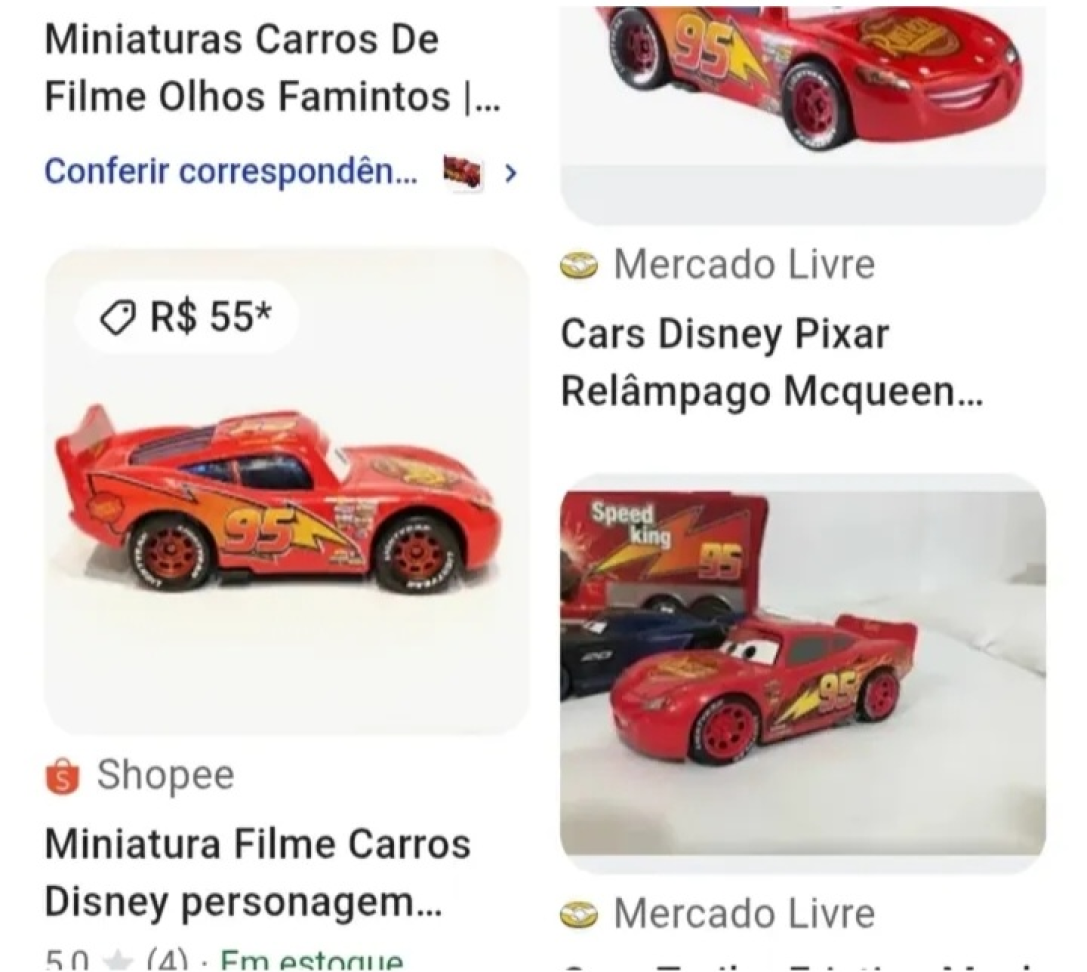Open the Shopee Miniatura Filme Carros card
The height and width of the screenshot is (972, 1087).
click(256, 872)
